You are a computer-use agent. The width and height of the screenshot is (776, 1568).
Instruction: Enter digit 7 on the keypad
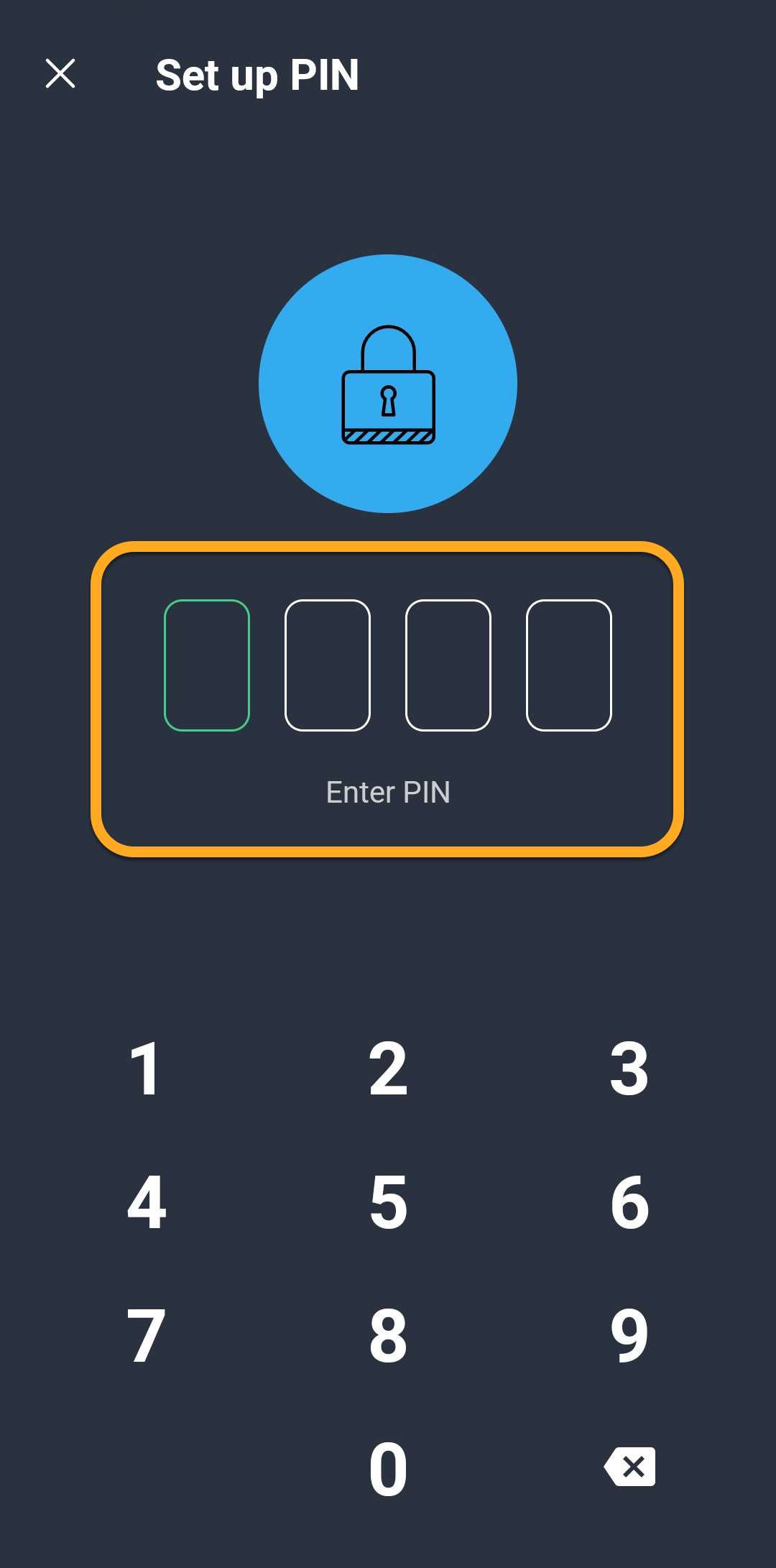146,1335
